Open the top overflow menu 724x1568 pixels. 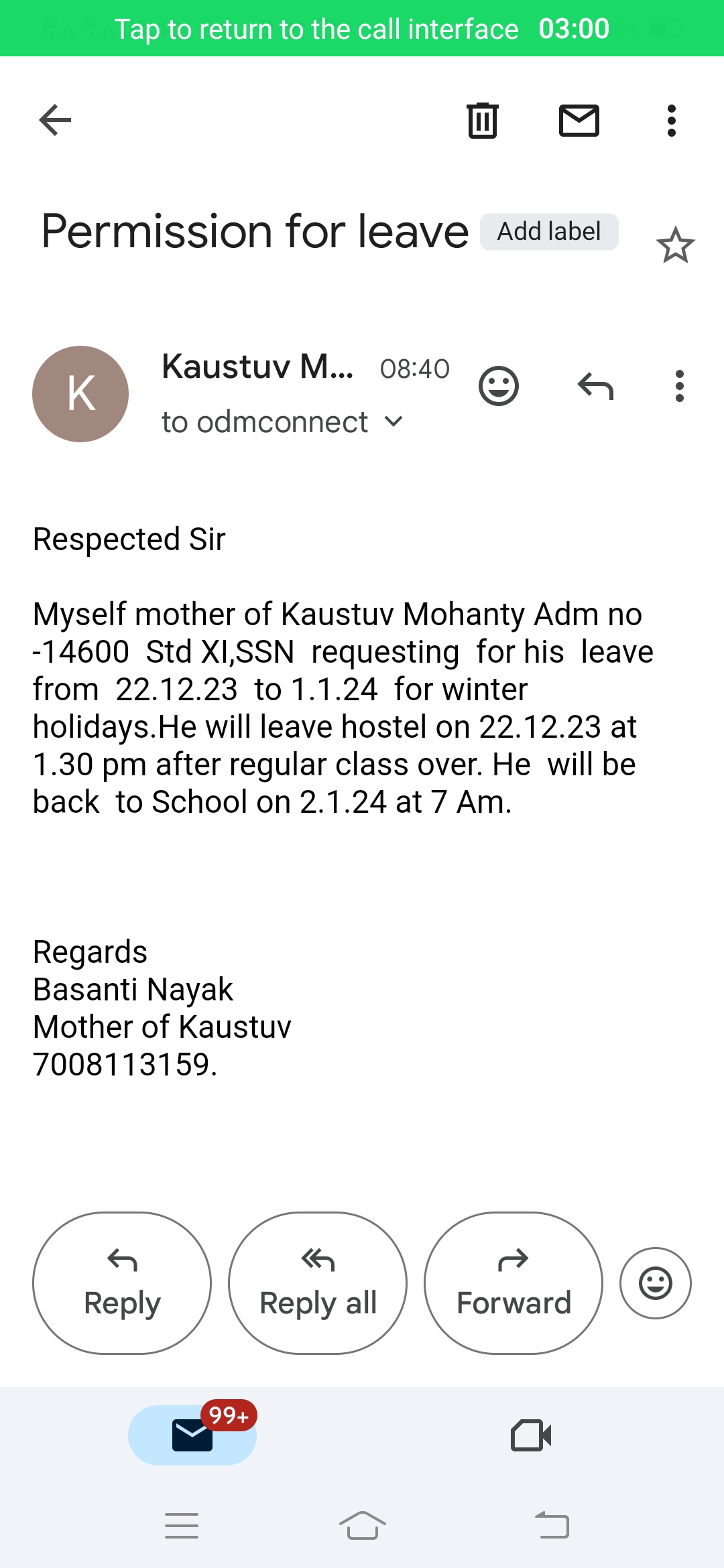tap(671, 121)
